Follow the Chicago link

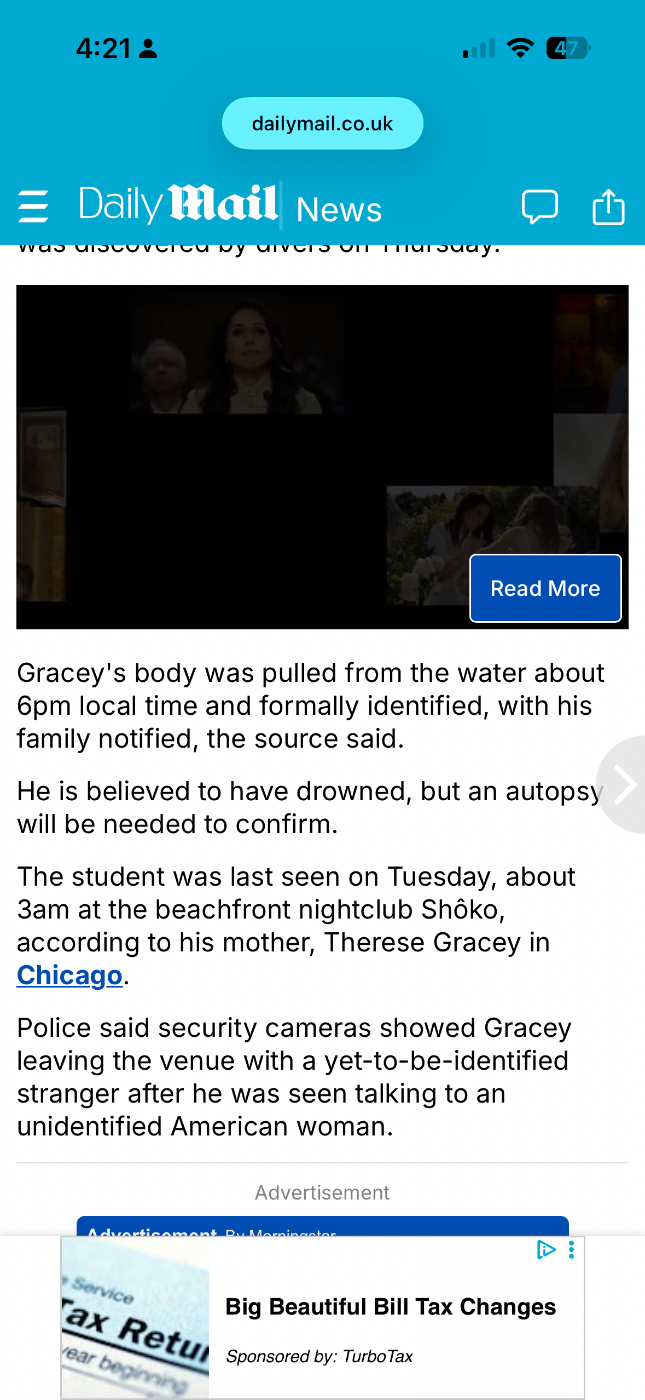pyautogui.click(x=69, y=975)
